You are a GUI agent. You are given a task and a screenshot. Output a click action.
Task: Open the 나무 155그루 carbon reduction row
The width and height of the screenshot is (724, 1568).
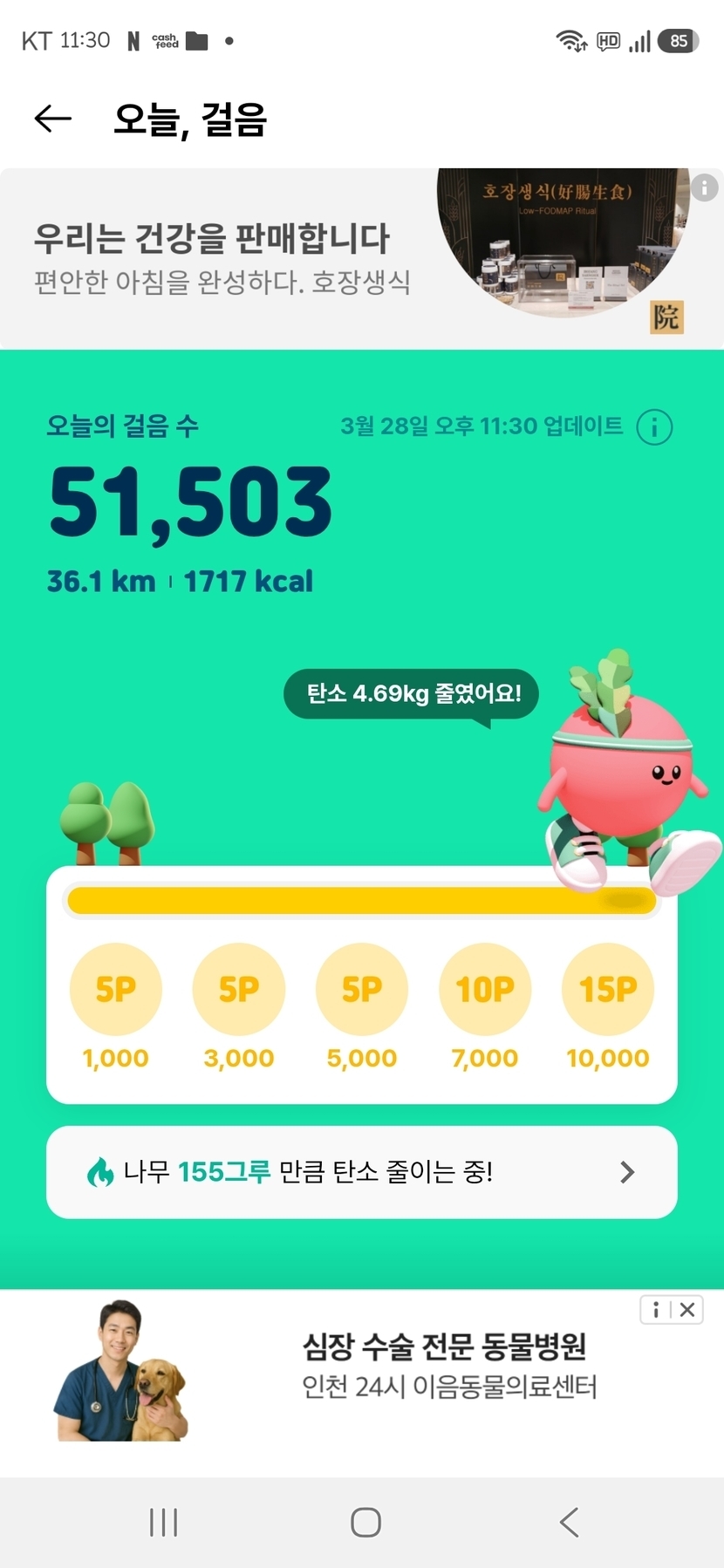coord(361,1172)
